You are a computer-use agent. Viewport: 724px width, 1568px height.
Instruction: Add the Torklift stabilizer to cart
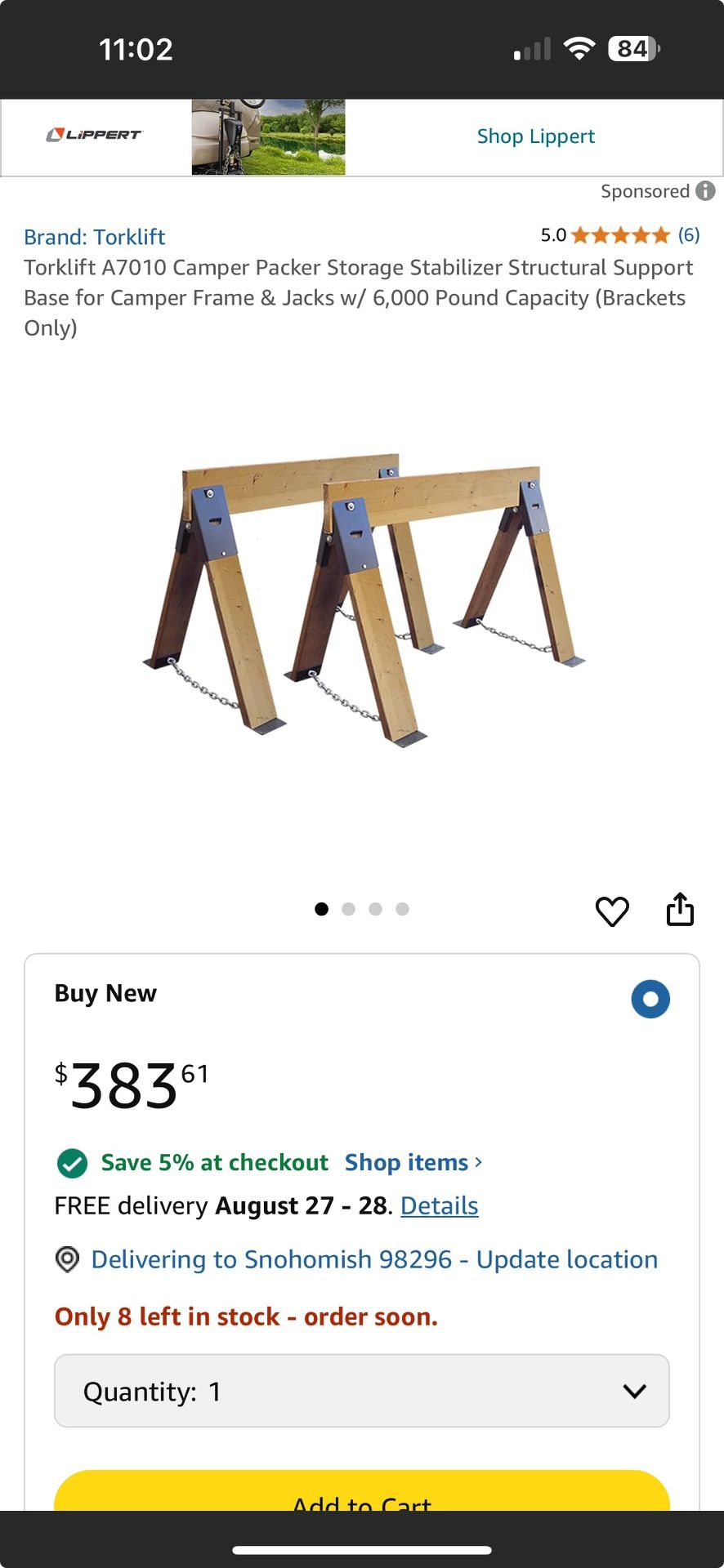[x=362, y=1494]
